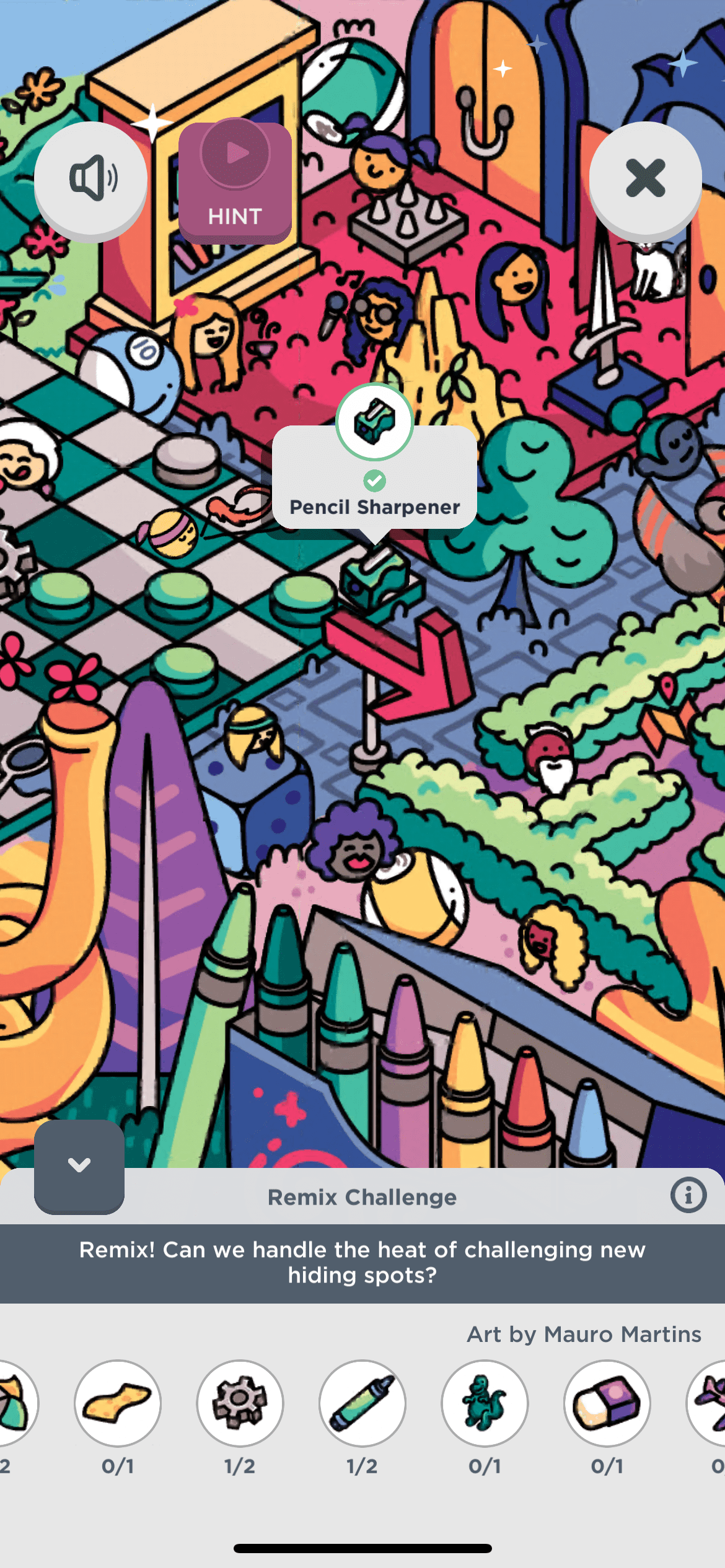Select the gear item to find
725x1568 pixels.
pyautogui.click(x=240, y=1403)
